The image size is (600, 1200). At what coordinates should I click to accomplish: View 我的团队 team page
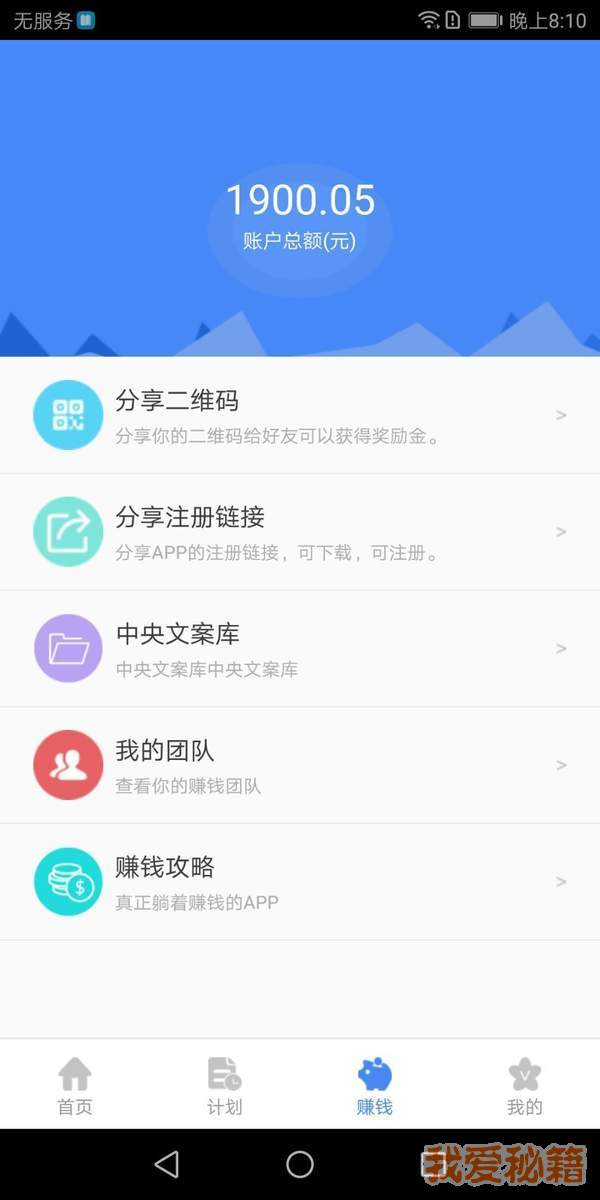coord(300,765)
